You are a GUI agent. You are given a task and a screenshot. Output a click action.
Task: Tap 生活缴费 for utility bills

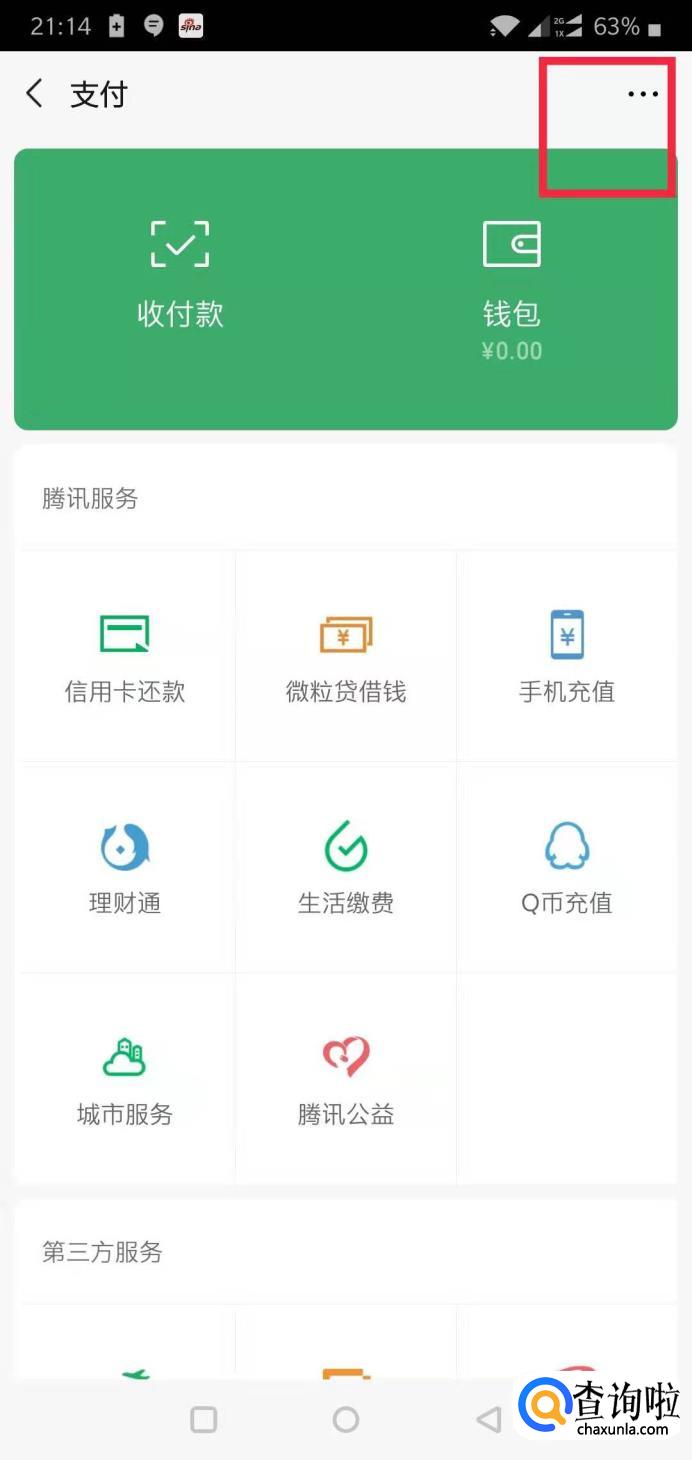[x=346, y=868]
